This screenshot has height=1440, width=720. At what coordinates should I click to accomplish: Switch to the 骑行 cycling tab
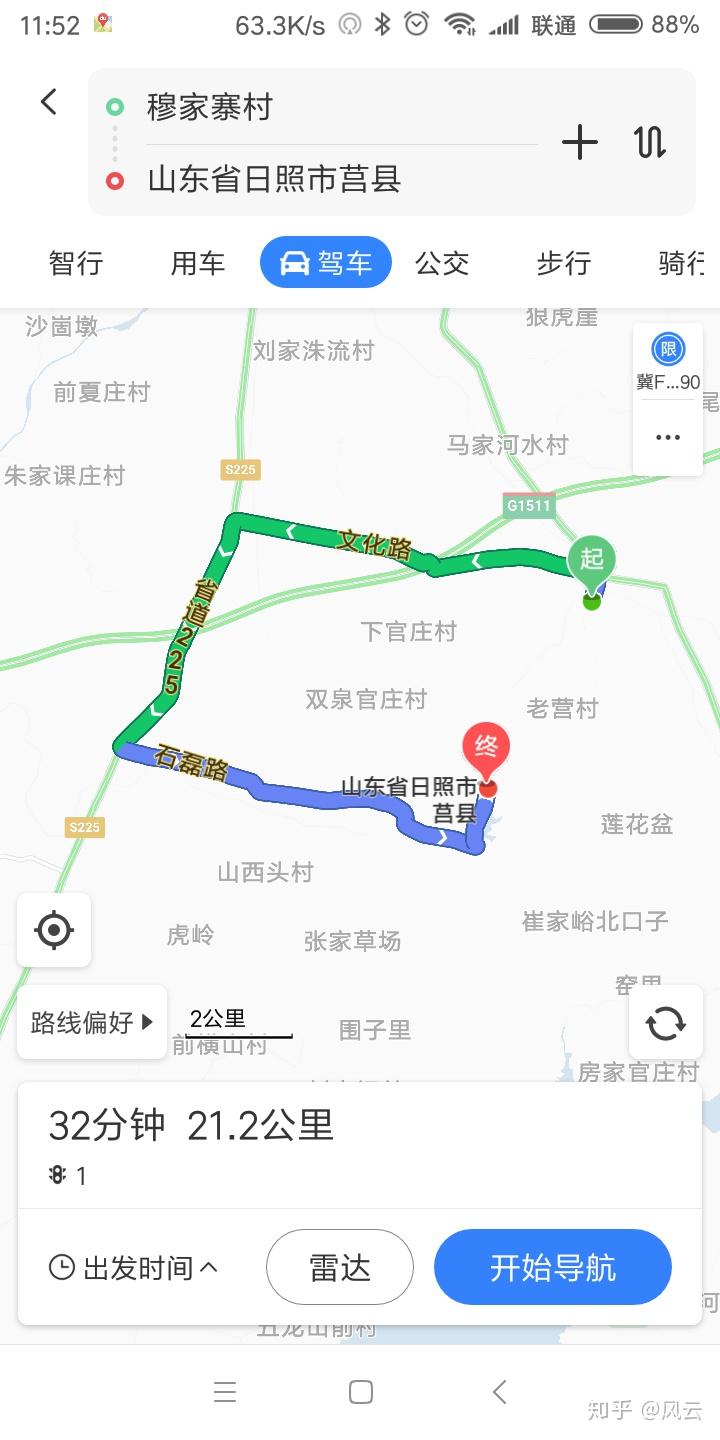(x=682, y=263)
